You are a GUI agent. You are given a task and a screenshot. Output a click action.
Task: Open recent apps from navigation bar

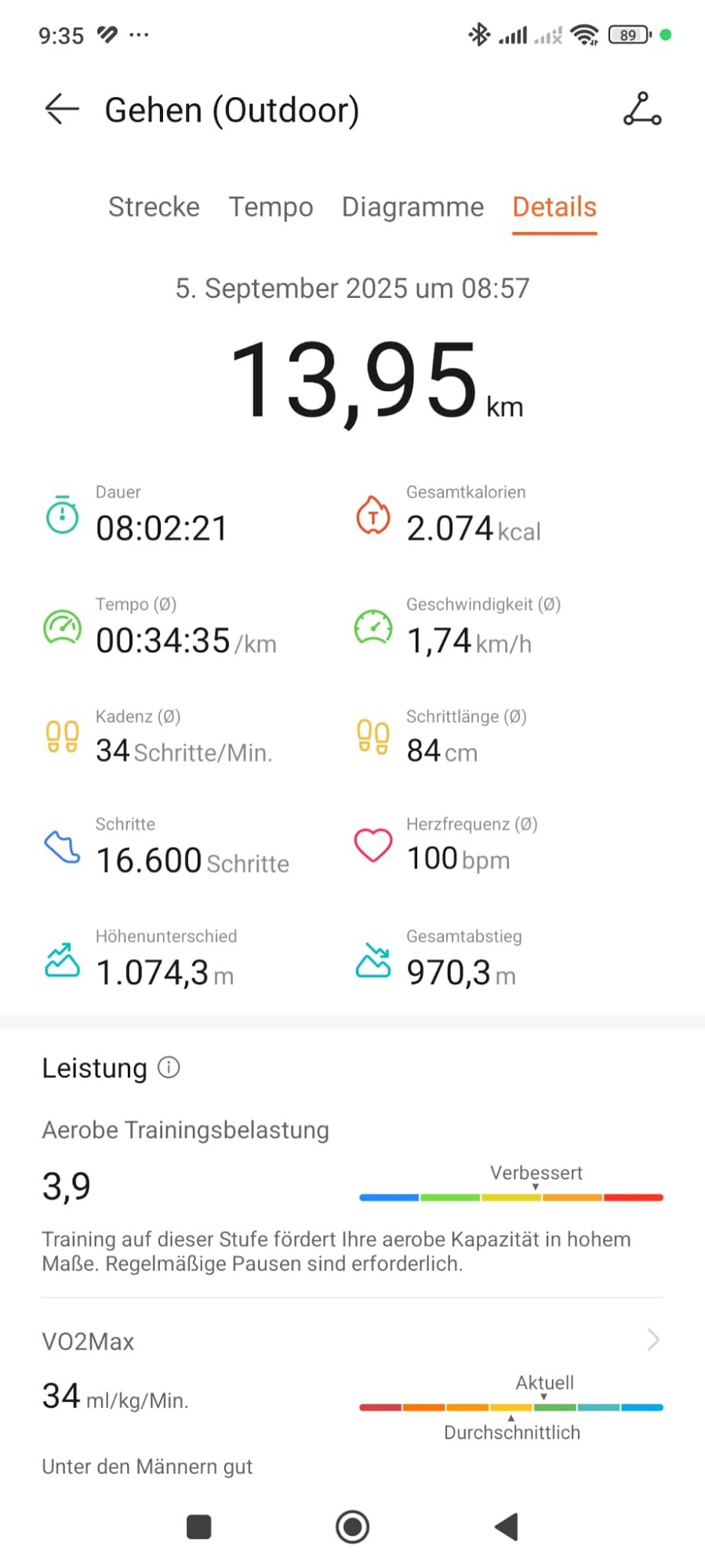tap(199, 1526)
